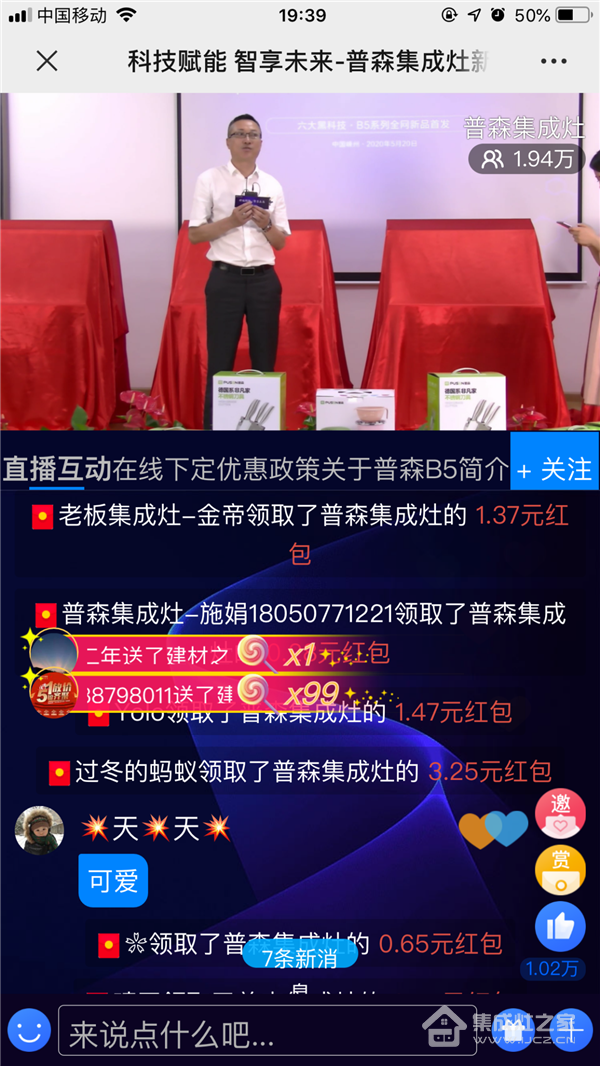Open the emoji picker
The height and width of the screenshot is (1066, 600).
[x=29, y=1030]
